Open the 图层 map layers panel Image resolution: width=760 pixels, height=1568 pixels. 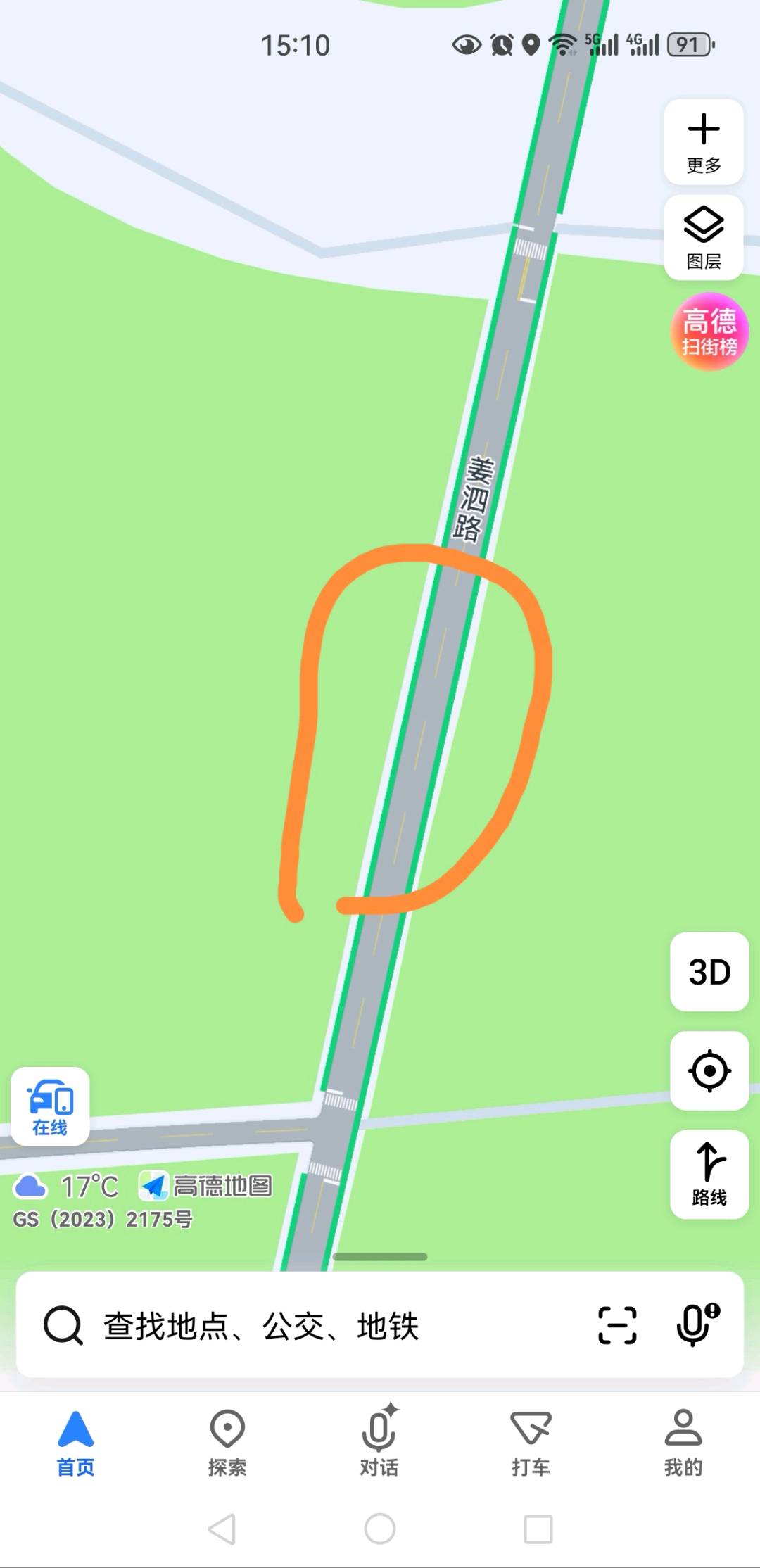703,236
